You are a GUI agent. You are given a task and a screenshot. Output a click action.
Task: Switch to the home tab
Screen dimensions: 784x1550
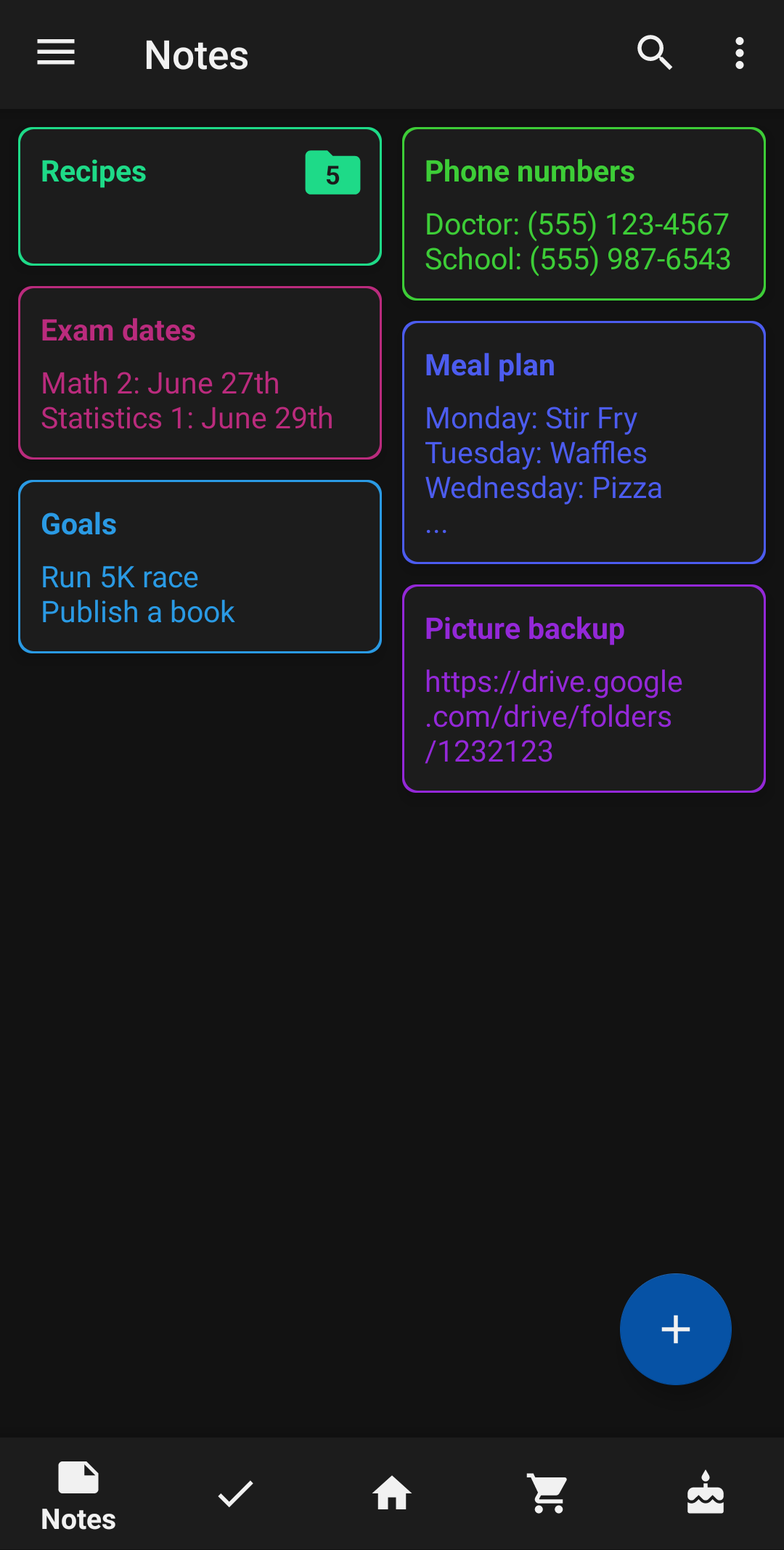[x=392, y=1494]
